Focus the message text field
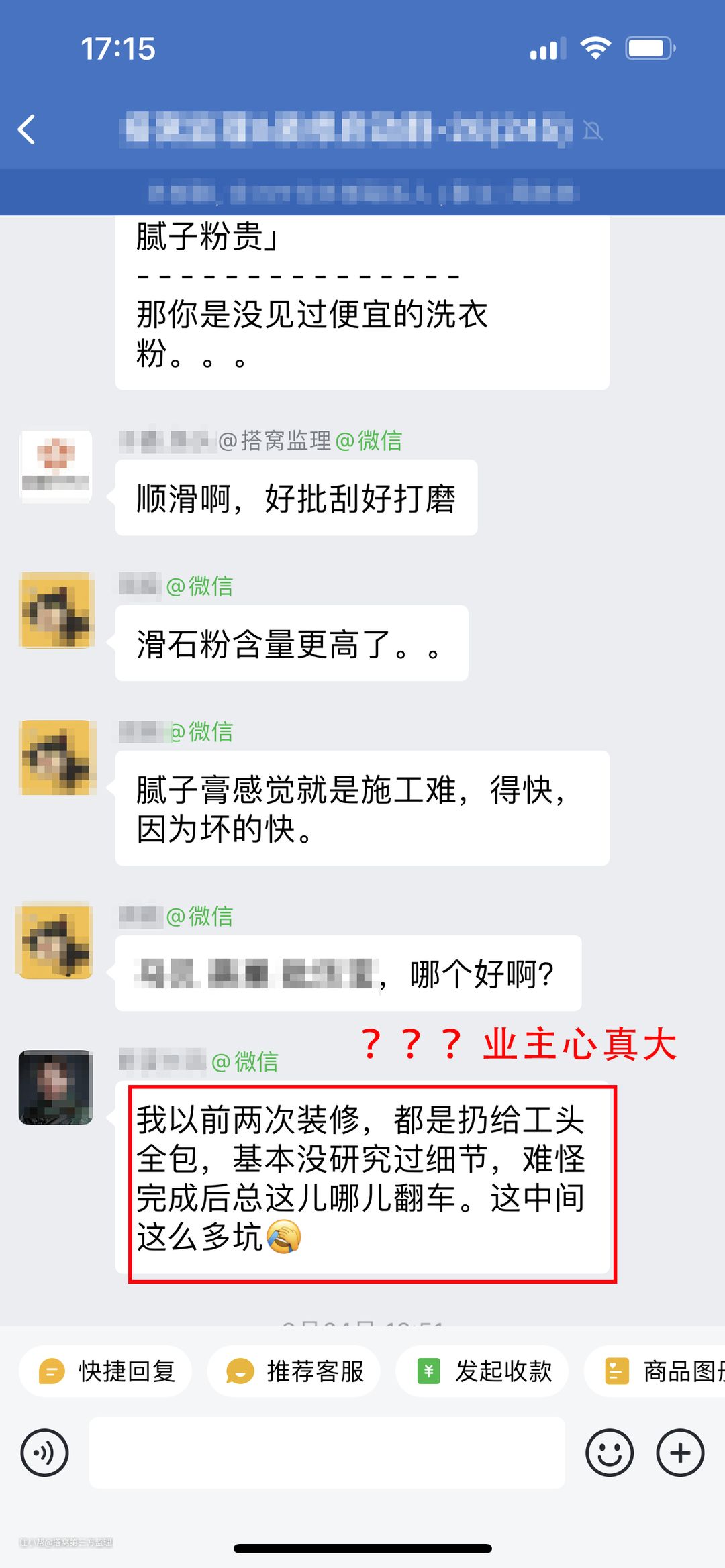The height and width of the screenshot is (1568, 725). [327, 1453]
